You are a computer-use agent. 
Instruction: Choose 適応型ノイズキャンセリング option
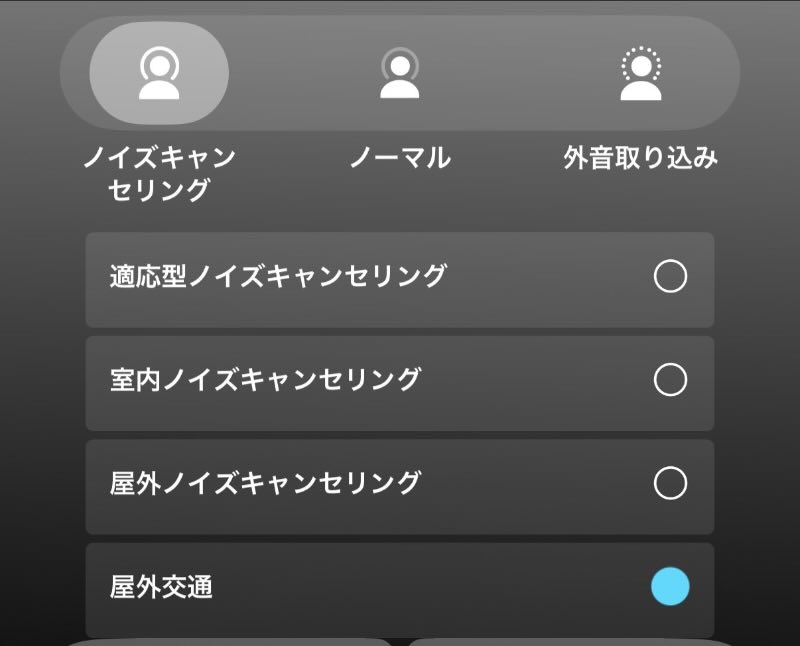[x=669, y=276]
